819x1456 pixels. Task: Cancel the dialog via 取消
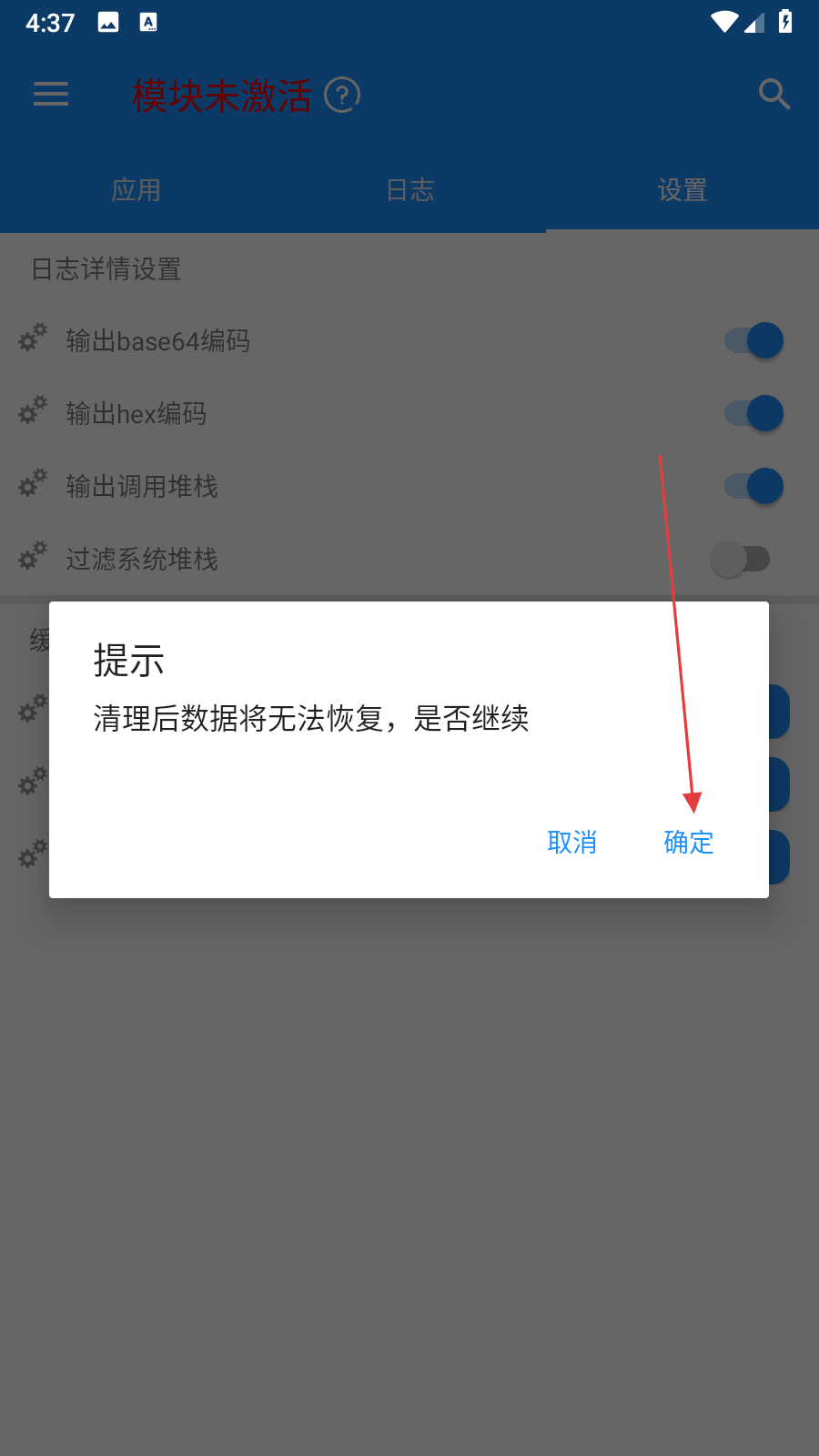[x=571, y=842]
